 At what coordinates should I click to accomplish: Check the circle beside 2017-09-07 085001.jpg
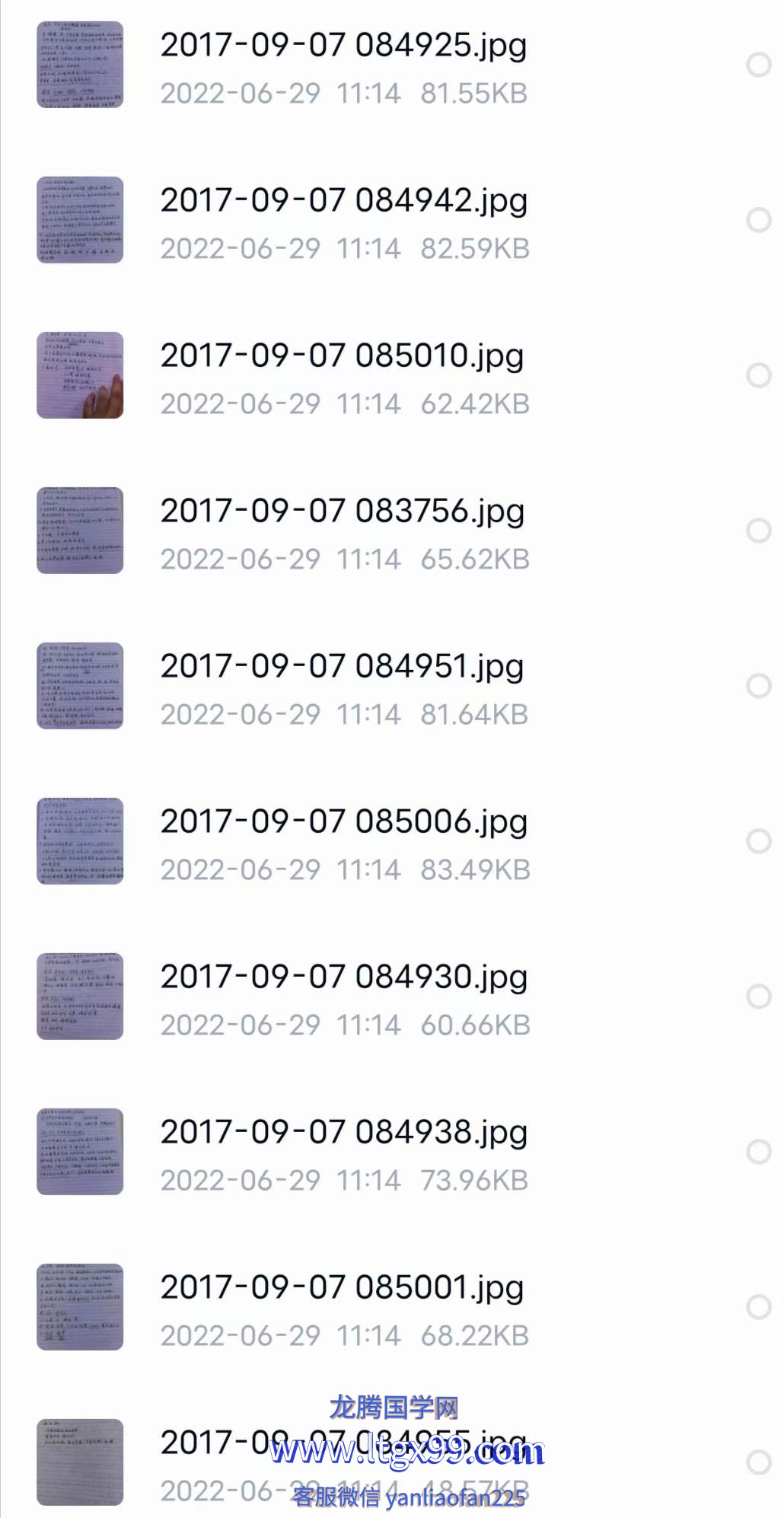759,1307
